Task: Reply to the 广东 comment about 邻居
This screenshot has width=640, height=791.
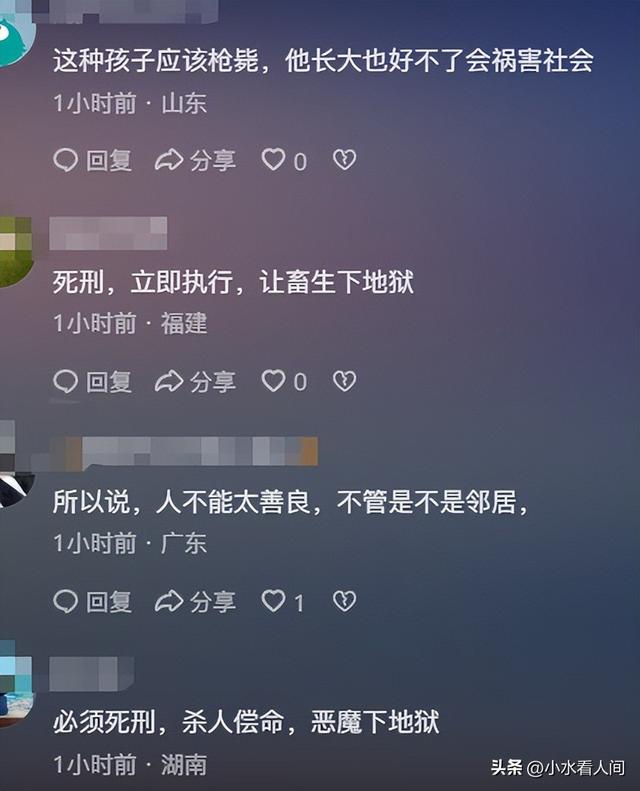Action: [x=92, y=601]
